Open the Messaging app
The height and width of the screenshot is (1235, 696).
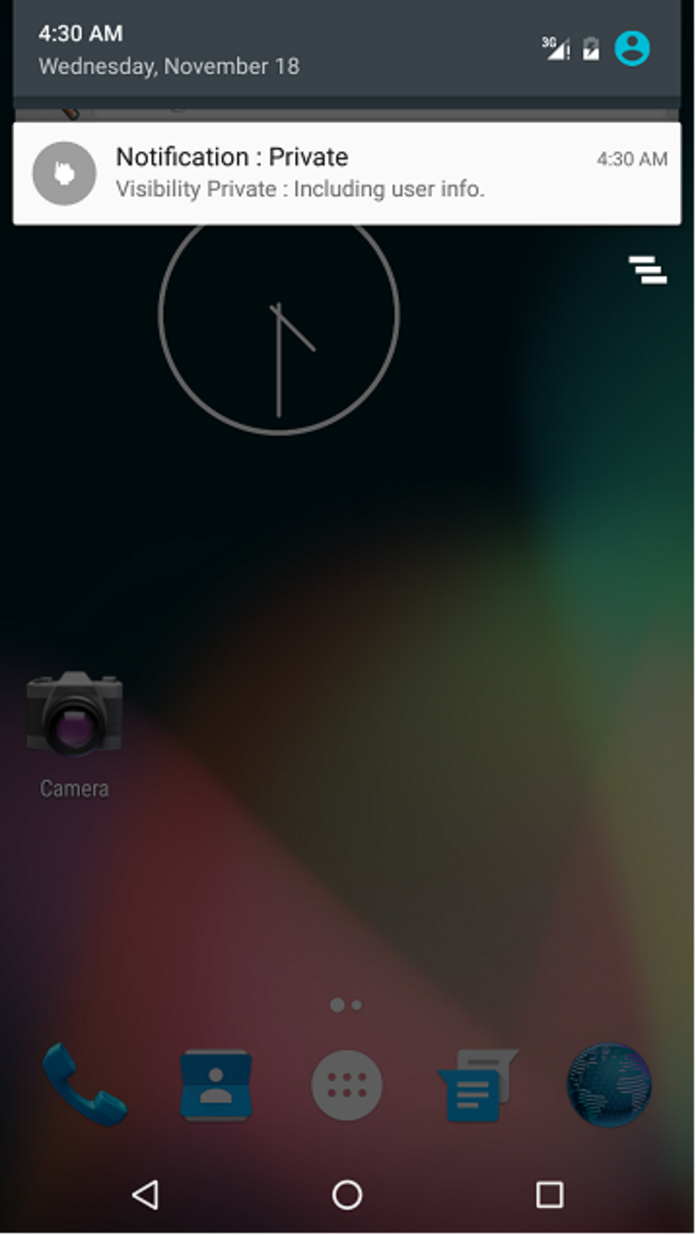click(x=478, y=1084)
